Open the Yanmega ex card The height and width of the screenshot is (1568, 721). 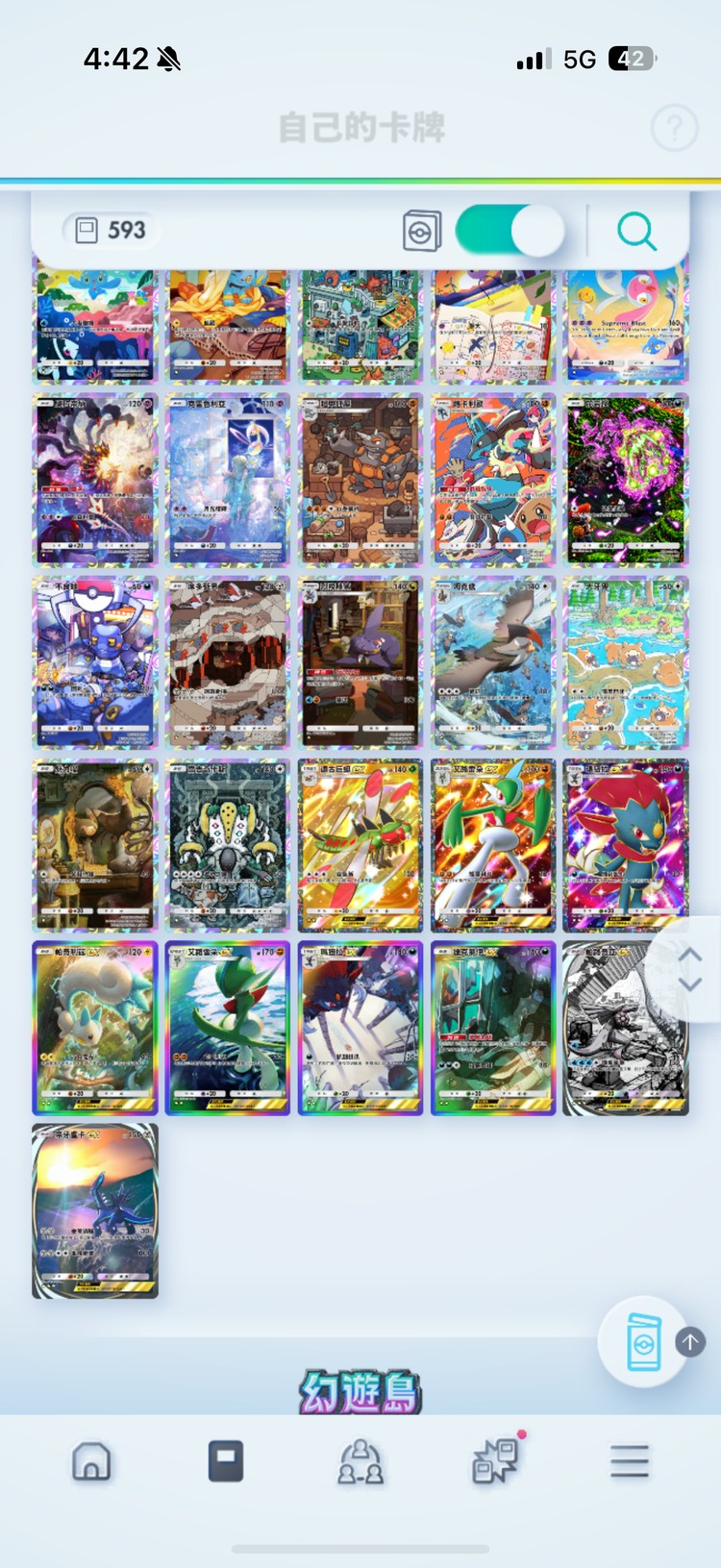(360, 846)
